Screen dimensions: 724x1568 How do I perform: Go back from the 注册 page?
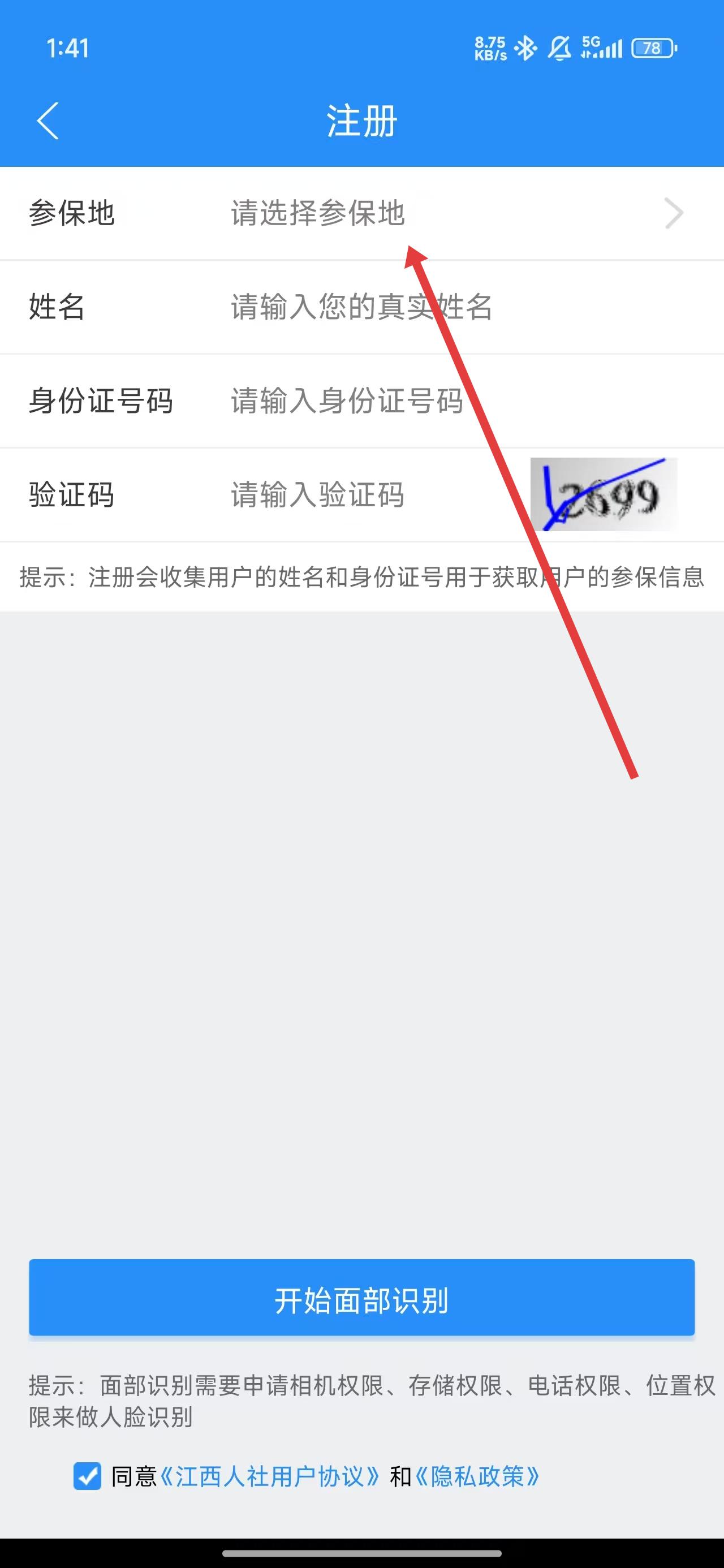48,120
